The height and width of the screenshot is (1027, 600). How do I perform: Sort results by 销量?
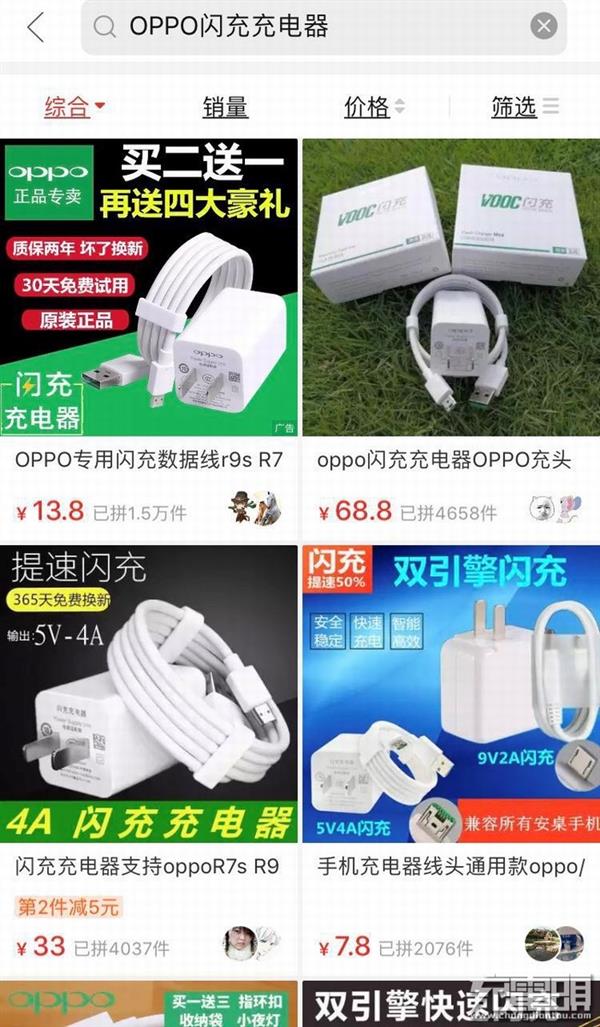click(225, 107)
